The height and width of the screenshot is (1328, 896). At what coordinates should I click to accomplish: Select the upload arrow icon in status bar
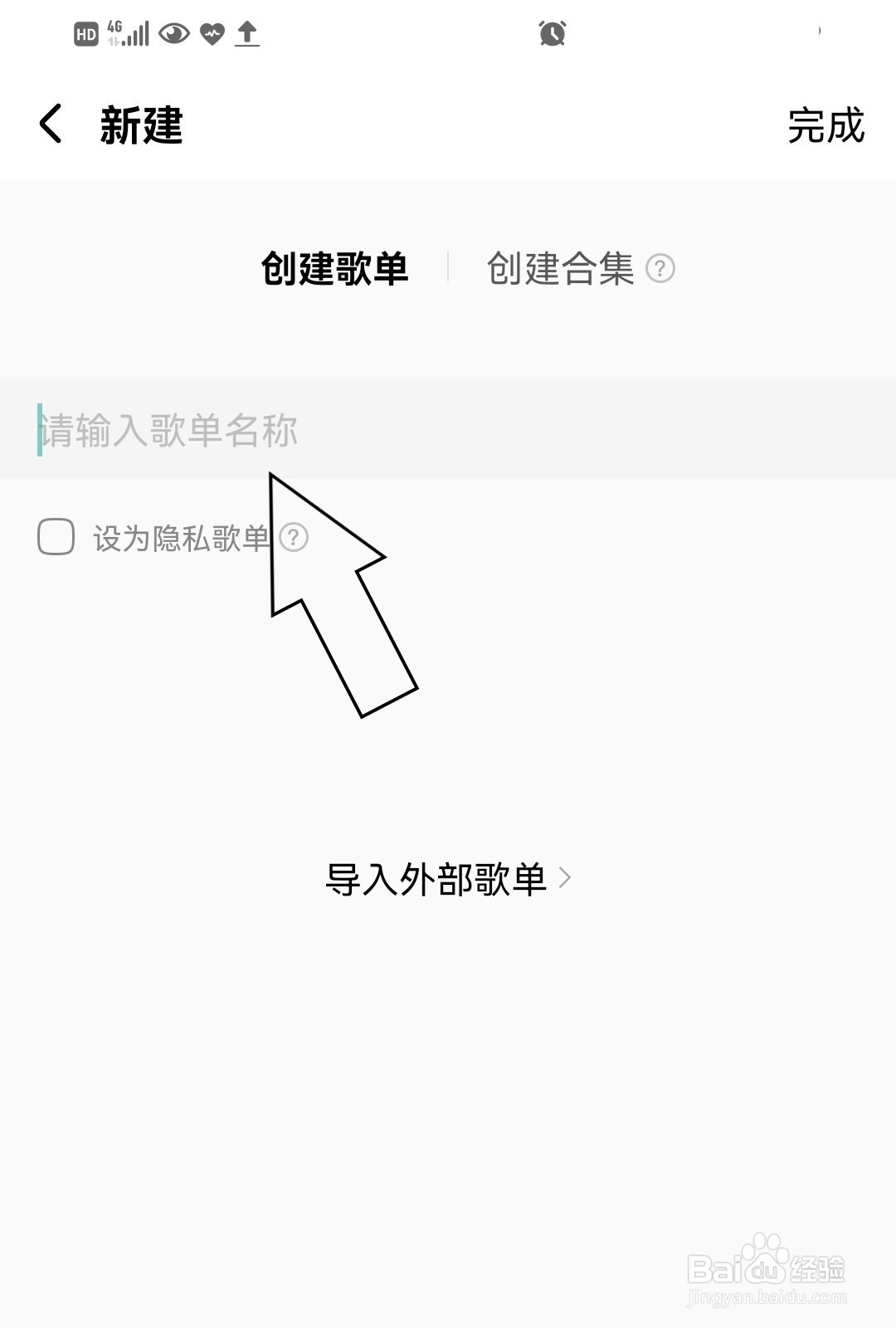[x=247, y=33]
